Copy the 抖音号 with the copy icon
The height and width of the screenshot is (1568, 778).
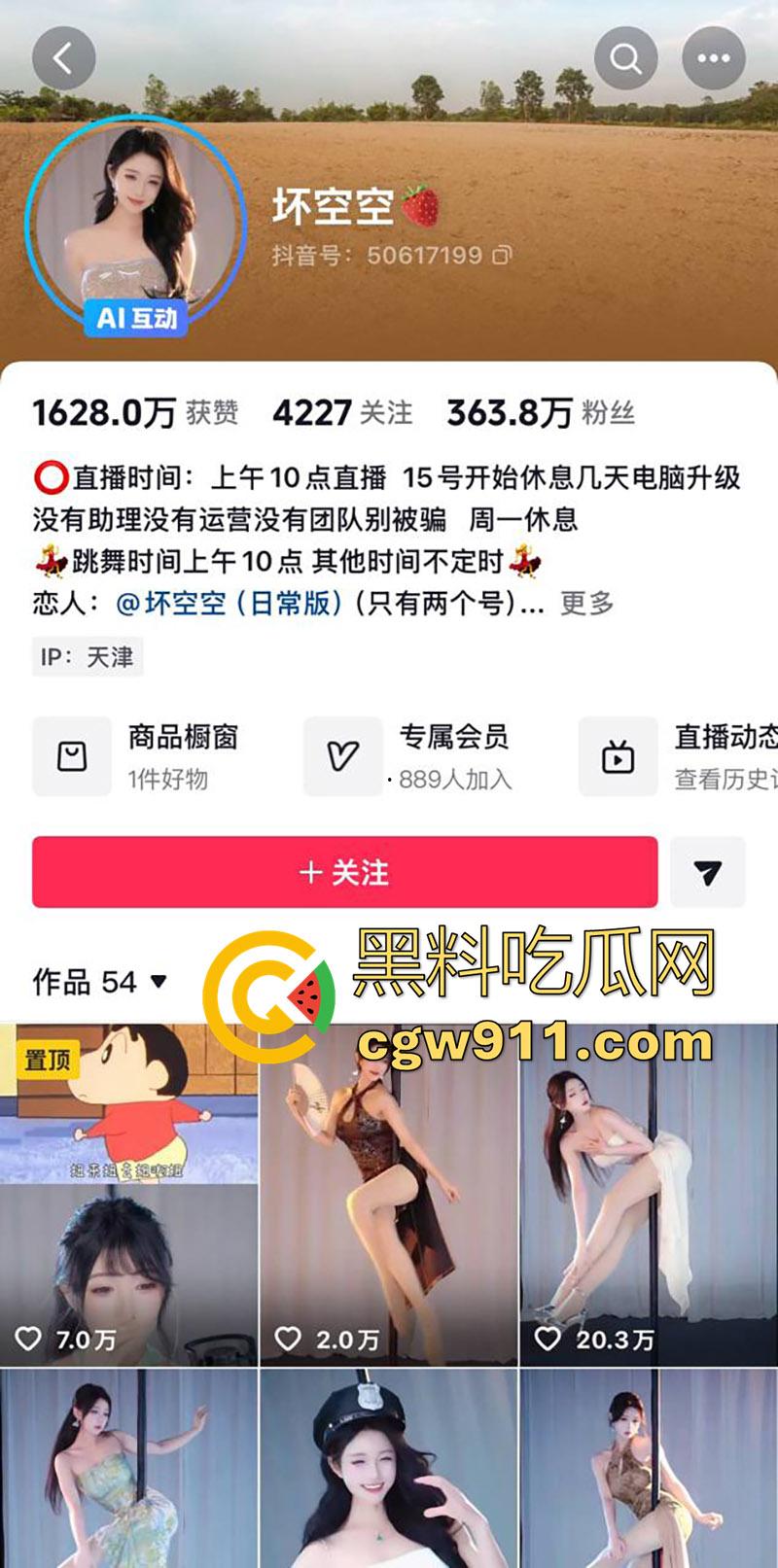point(504,254)
